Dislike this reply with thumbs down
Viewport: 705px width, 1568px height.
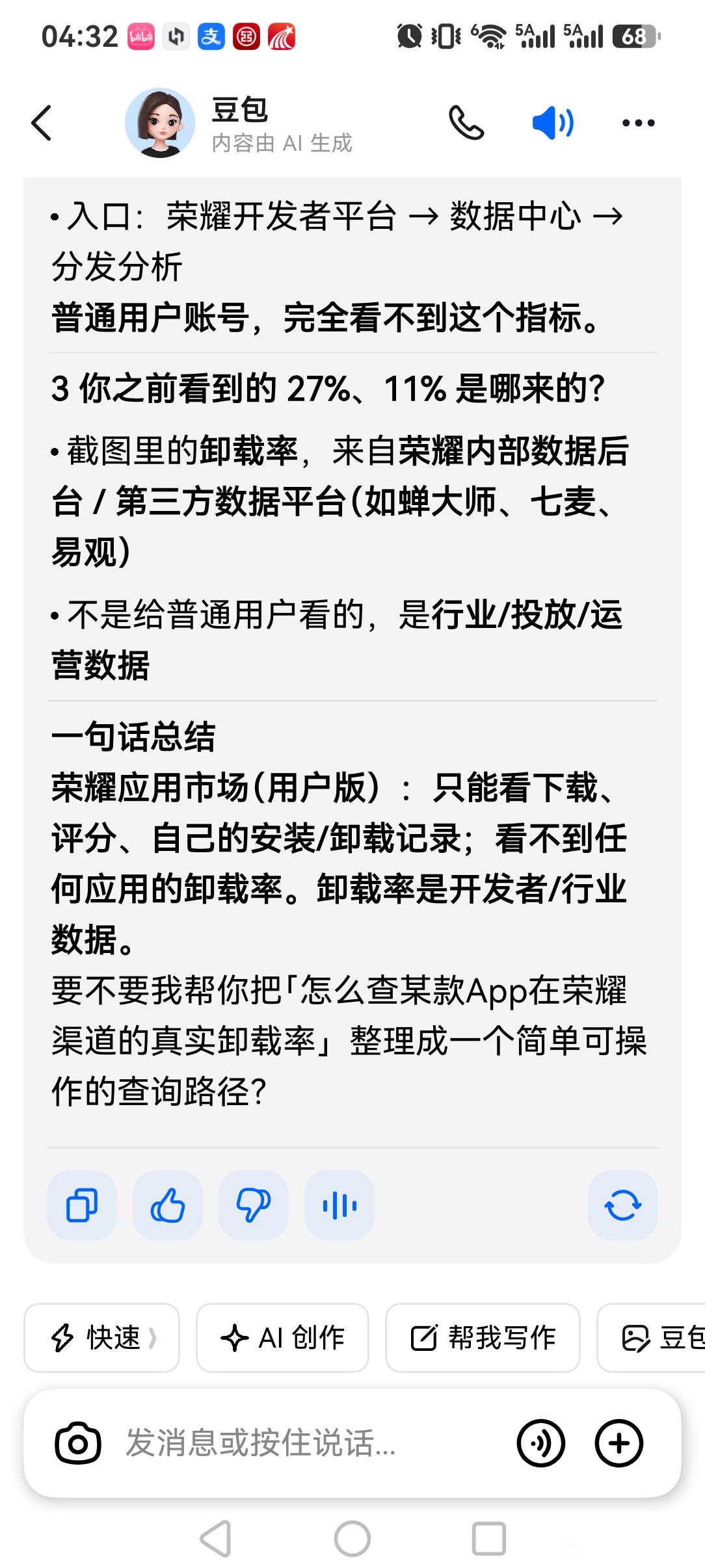[254, 1205]
